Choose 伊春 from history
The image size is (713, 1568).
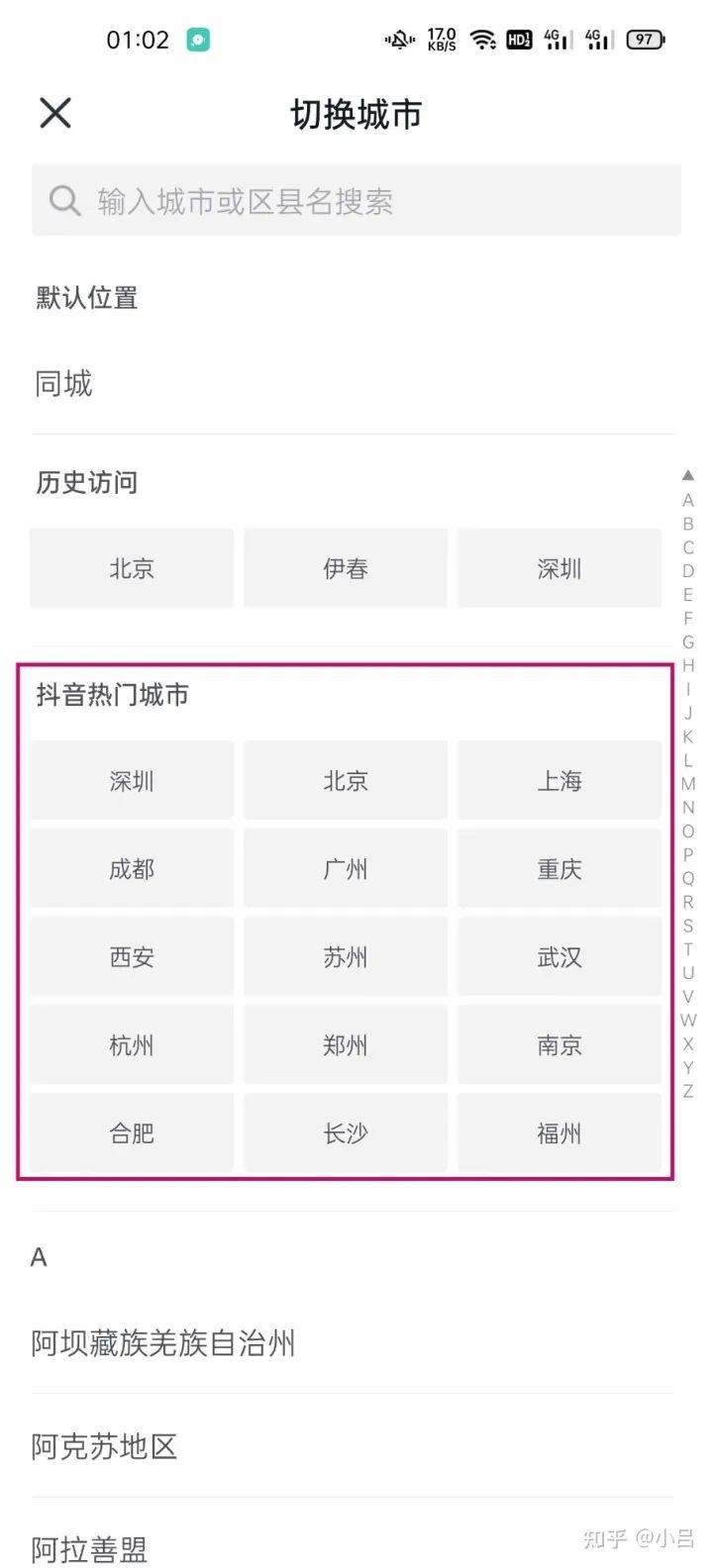(x=346, y=568)
